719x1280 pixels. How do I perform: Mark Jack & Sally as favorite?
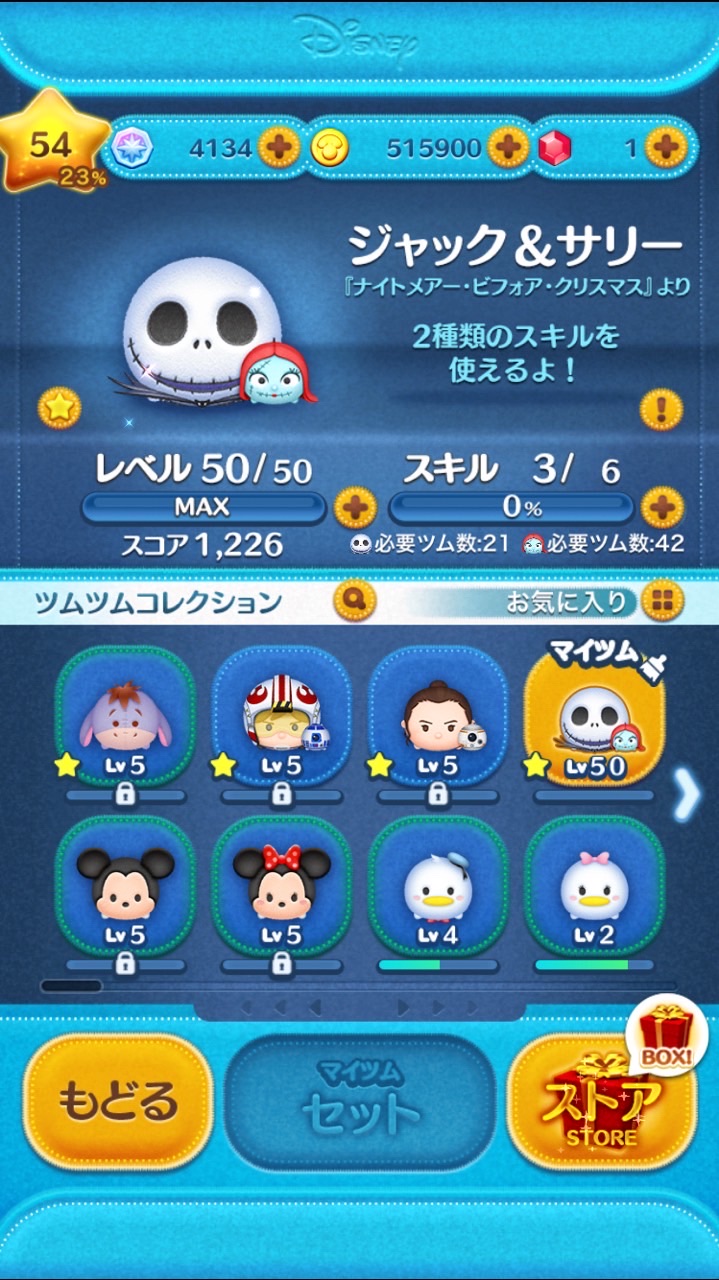[59, 408]
